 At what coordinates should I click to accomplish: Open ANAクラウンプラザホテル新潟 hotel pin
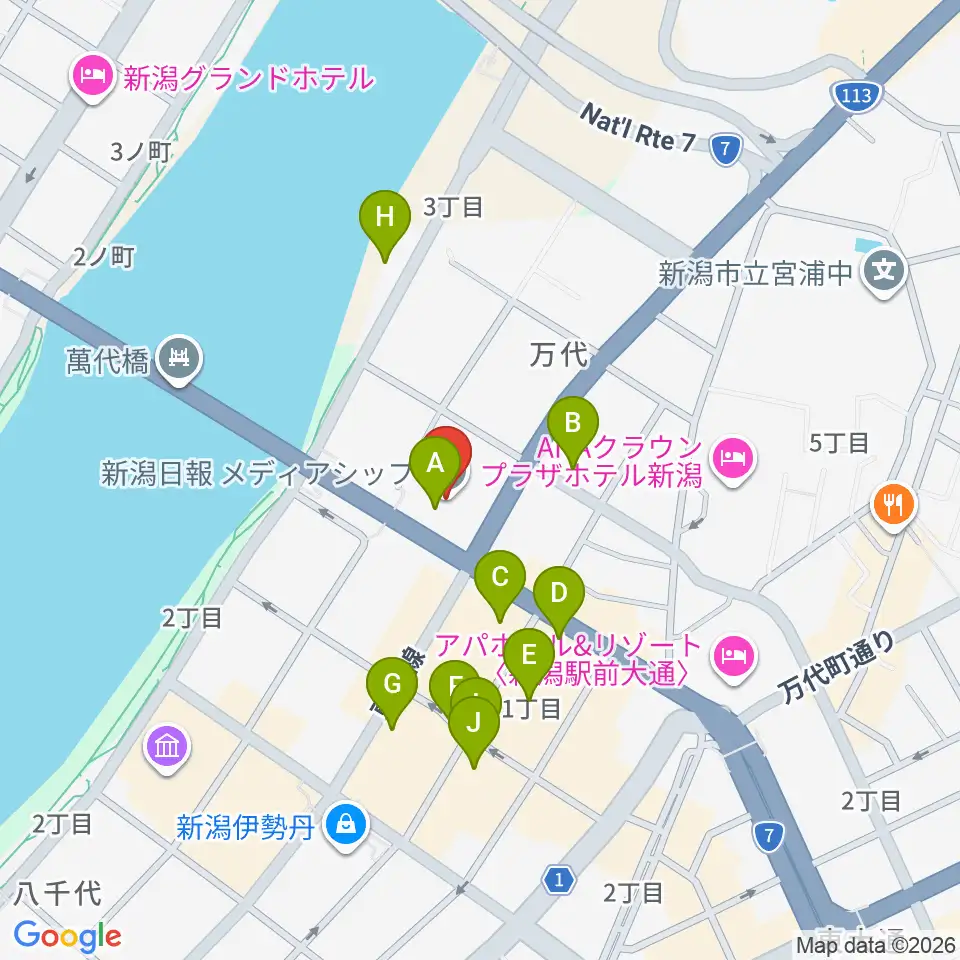734,460
